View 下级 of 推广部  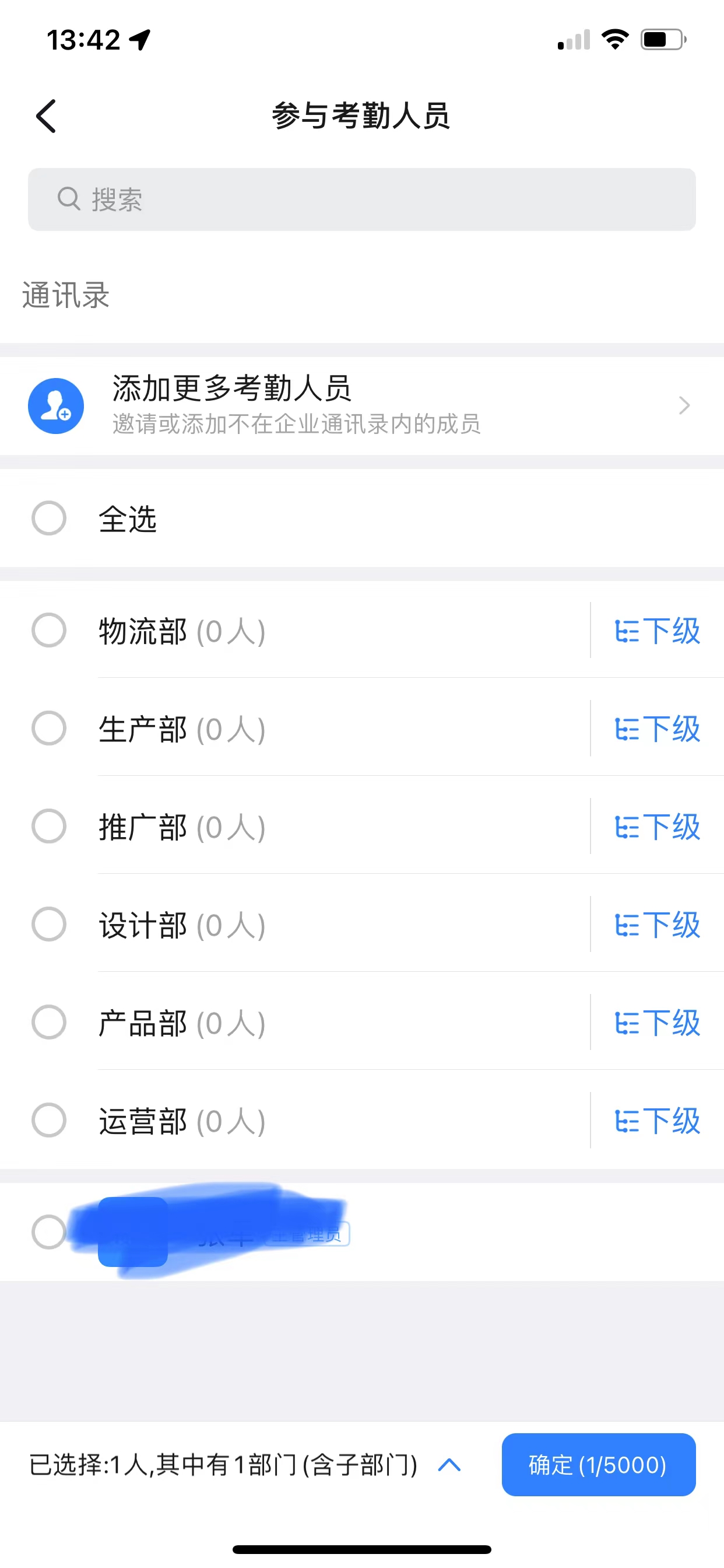tap(657, 827)
